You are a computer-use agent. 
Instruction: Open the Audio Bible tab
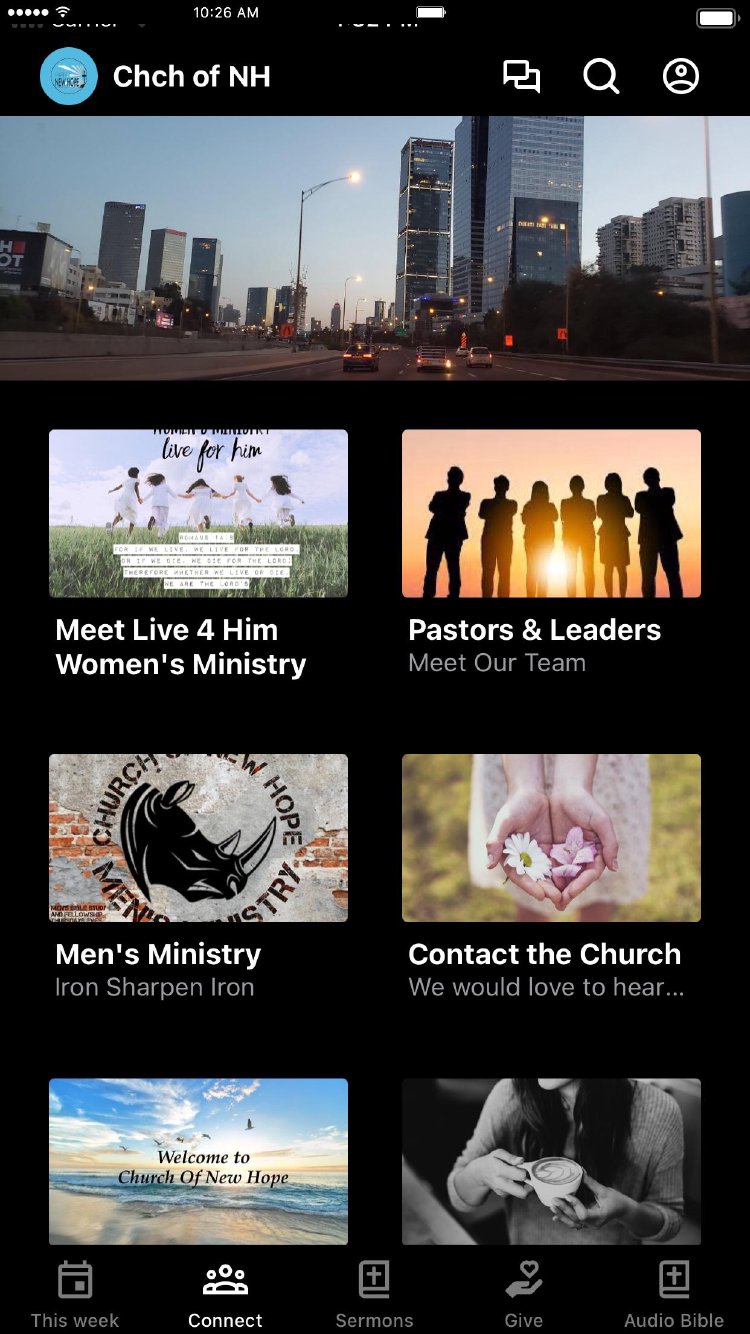674,1295
